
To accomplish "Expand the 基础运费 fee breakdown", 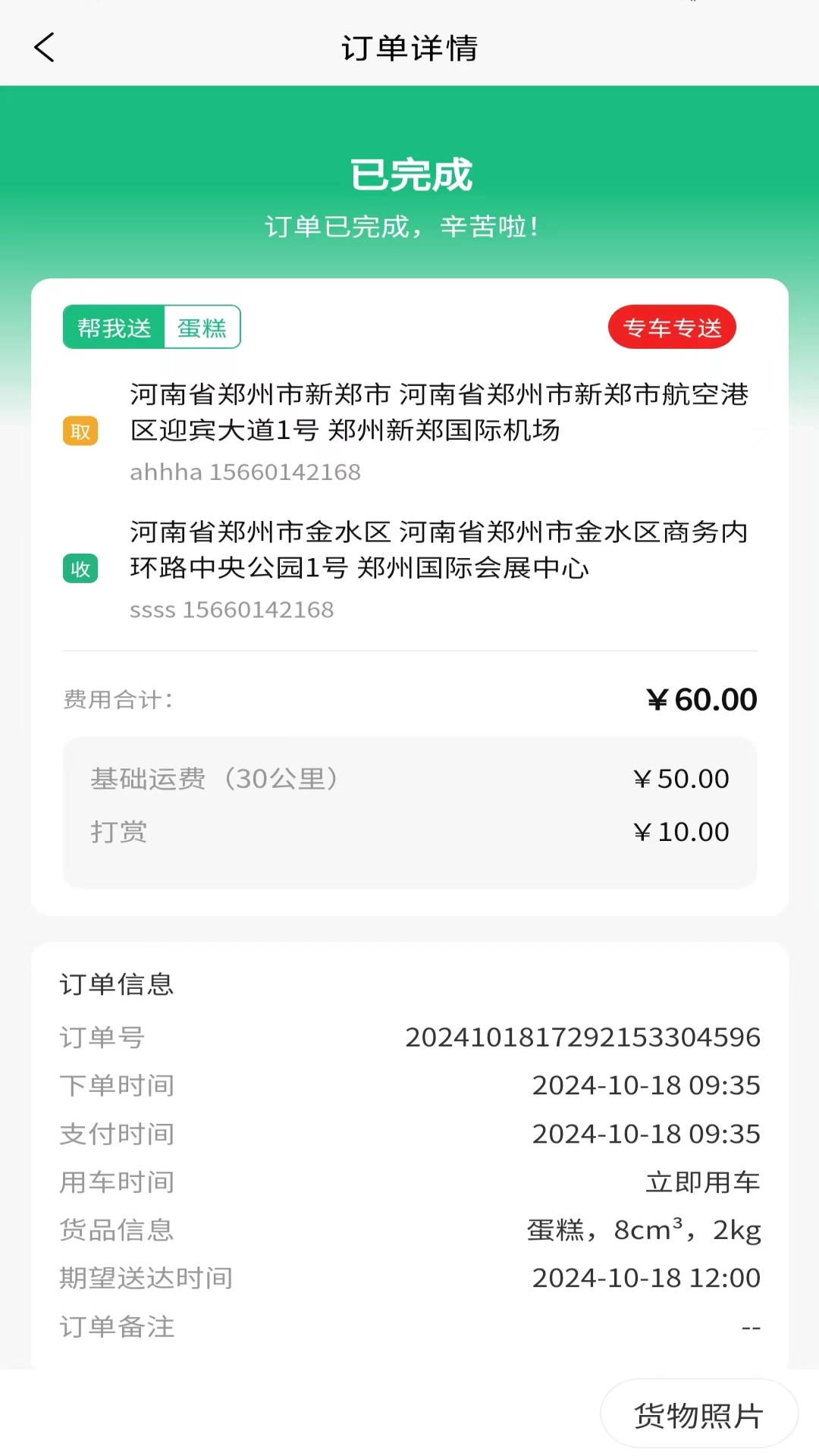I will pyautogui.click(x=215, y=778).
